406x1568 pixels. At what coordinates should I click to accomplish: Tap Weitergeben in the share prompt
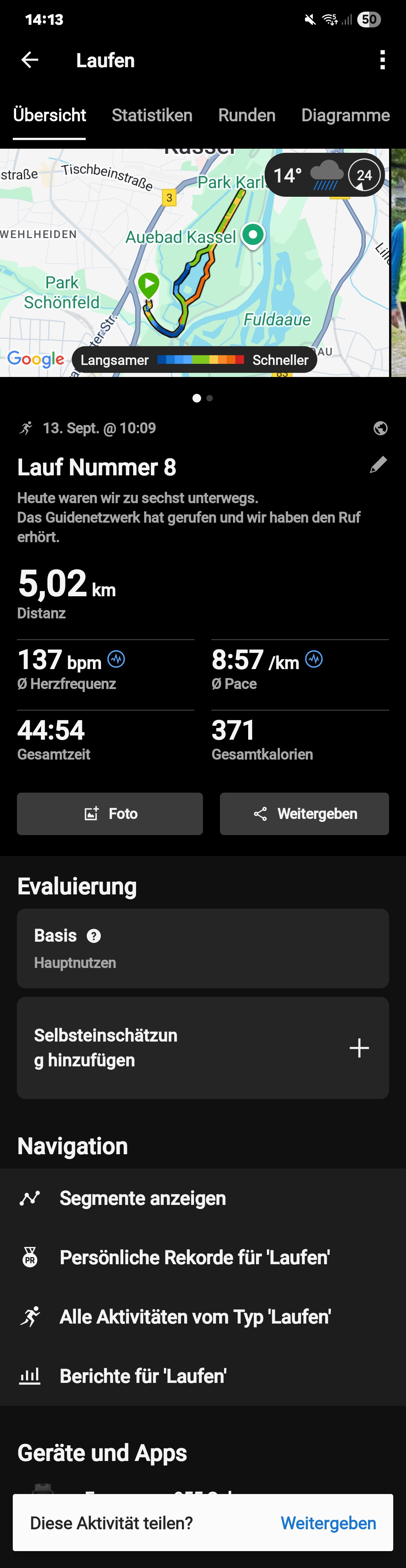point(328,1523)
